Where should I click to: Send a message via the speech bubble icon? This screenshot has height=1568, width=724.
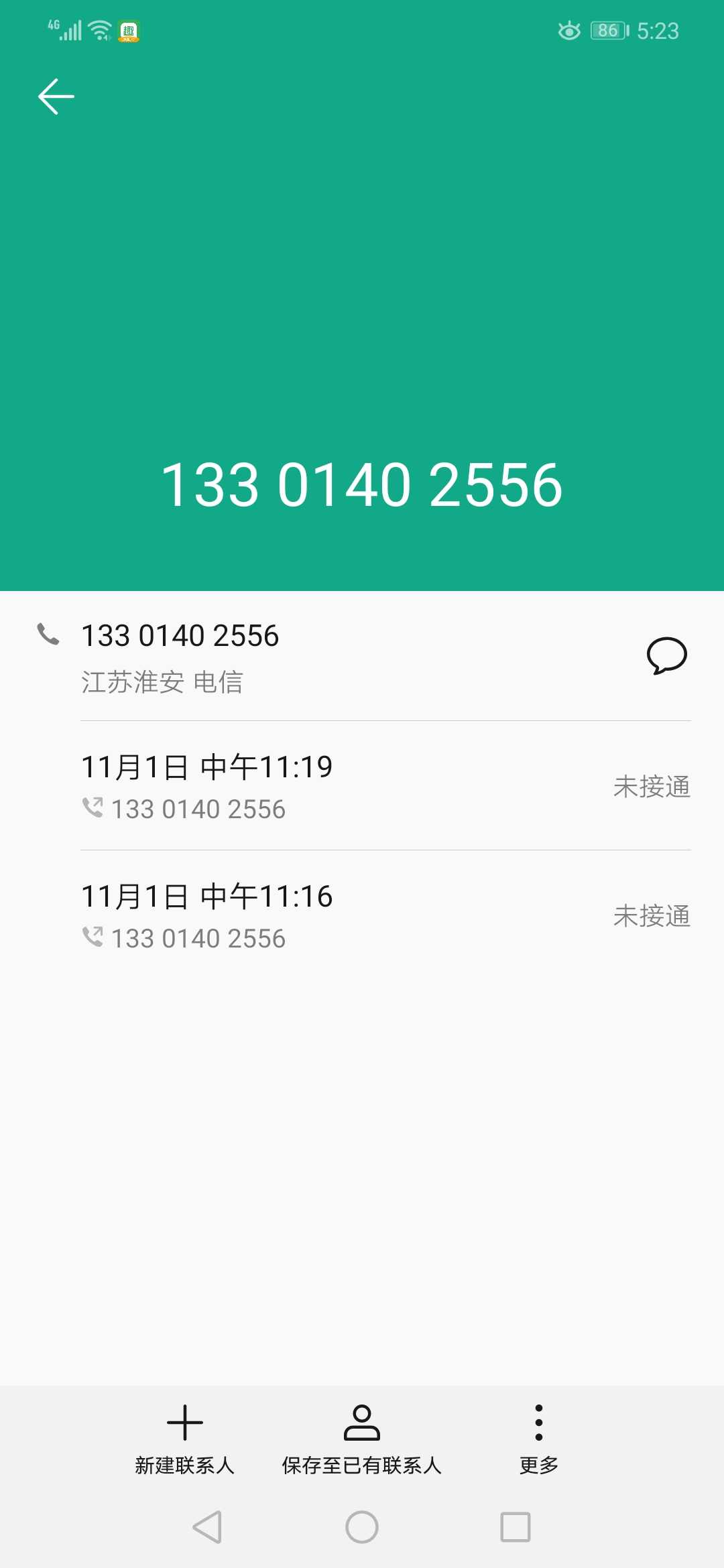click(666, 656)
